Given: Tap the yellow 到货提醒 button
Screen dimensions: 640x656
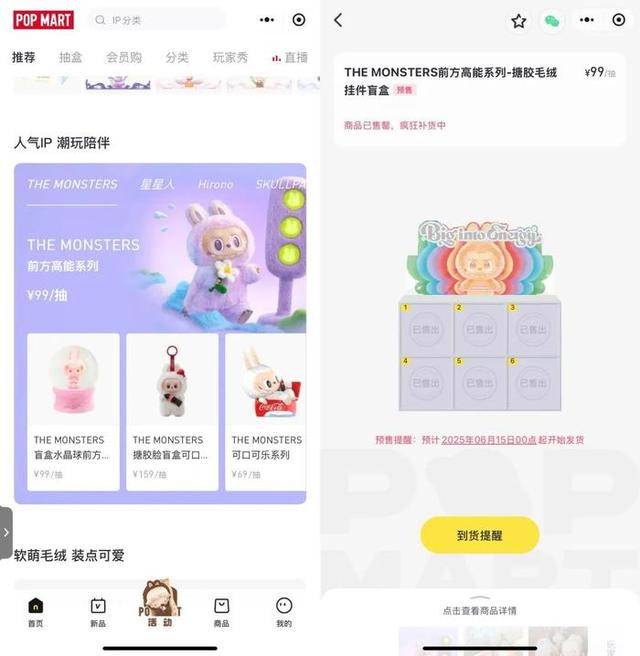Looking at the screenshot, I should point(479,535).
